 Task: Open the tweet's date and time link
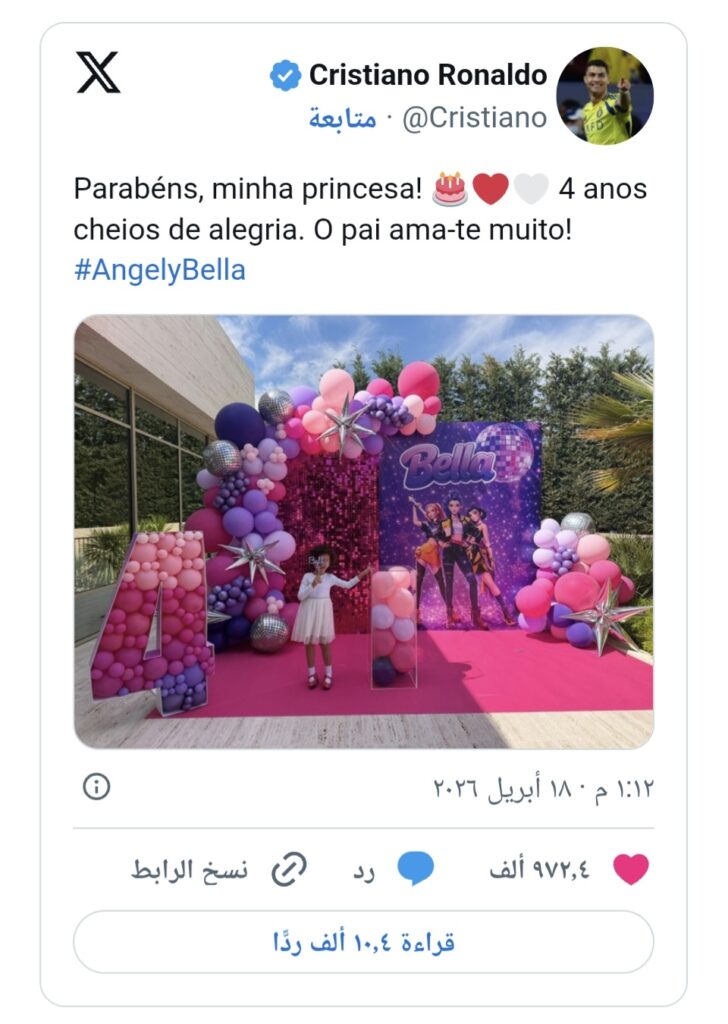(543, 787)
